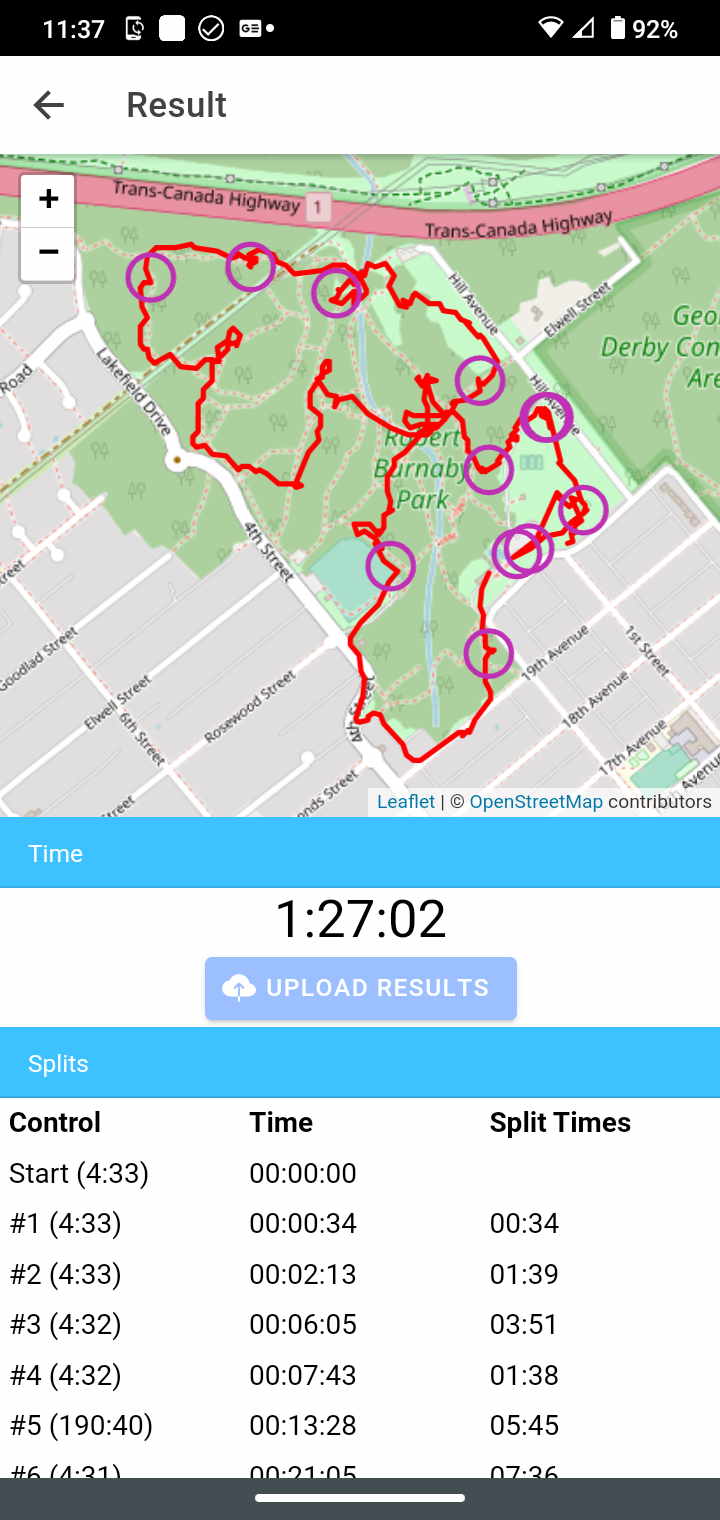The height and width of the screenshot is (1520, 720).
Task: Open the OpenStreetMap contributors link
Action: pos(536,802)
